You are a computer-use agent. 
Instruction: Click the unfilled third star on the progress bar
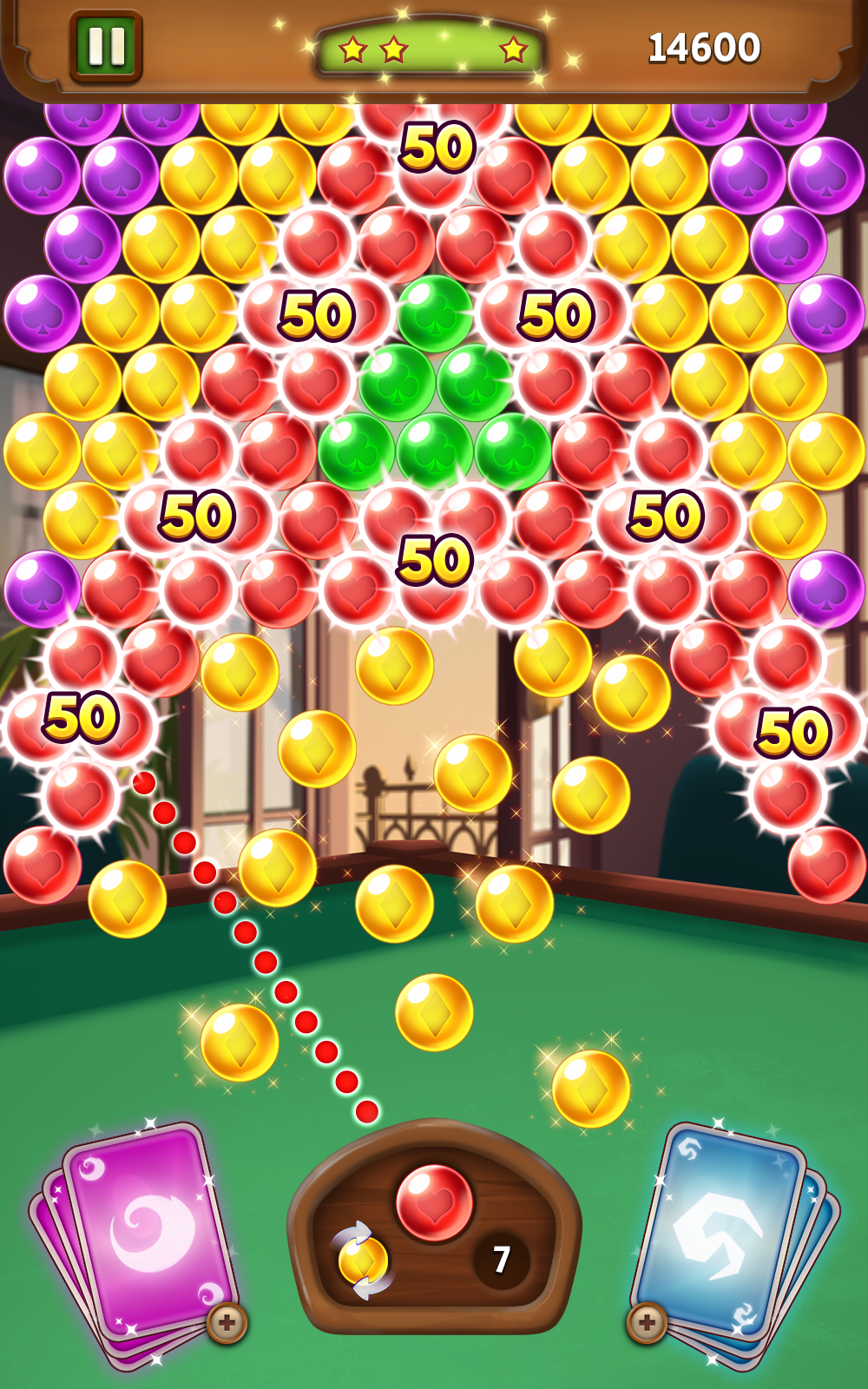click(x=514, y=49)
